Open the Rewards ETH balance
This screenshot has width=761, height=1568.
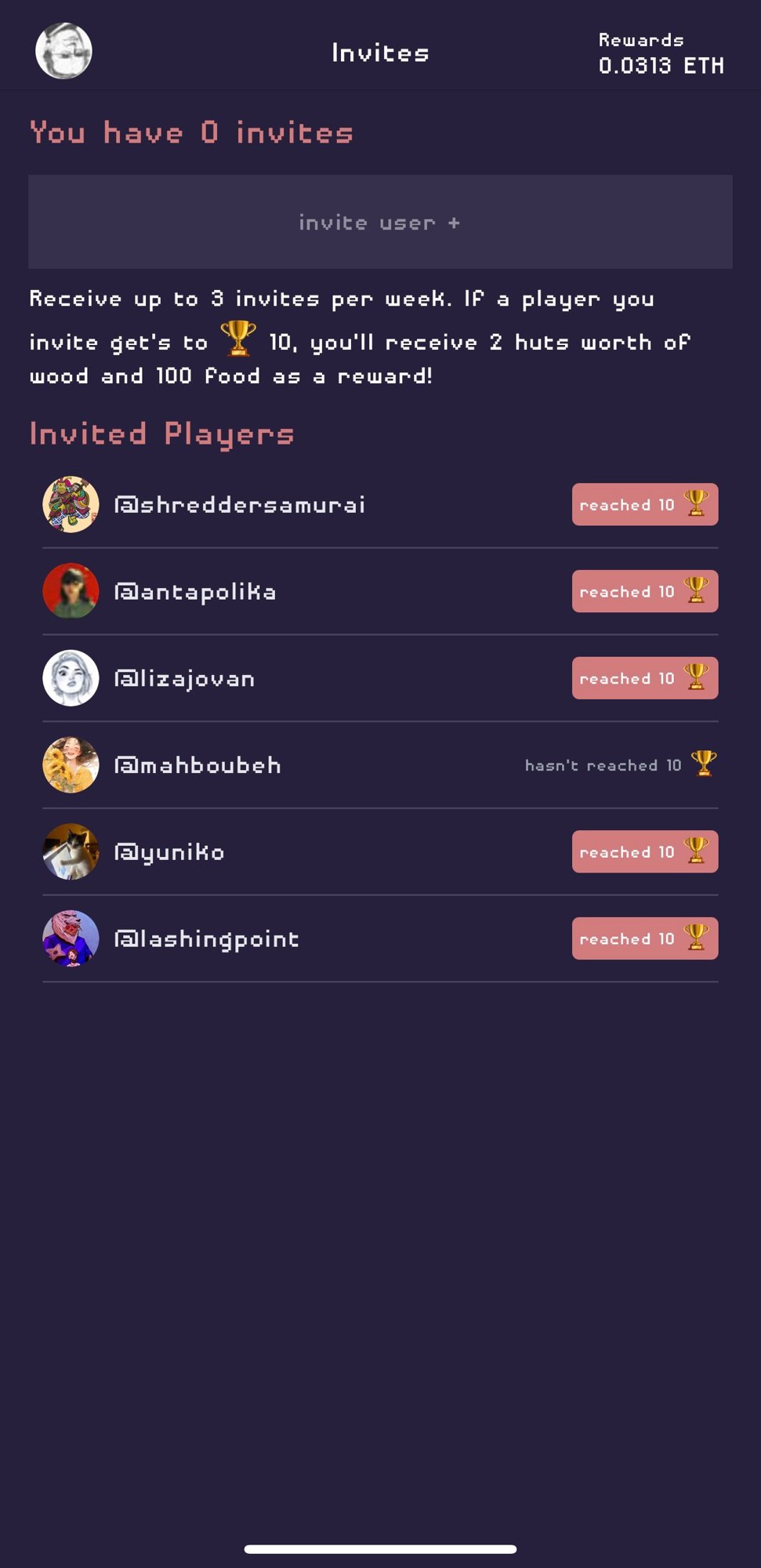[x=660, y=53]
